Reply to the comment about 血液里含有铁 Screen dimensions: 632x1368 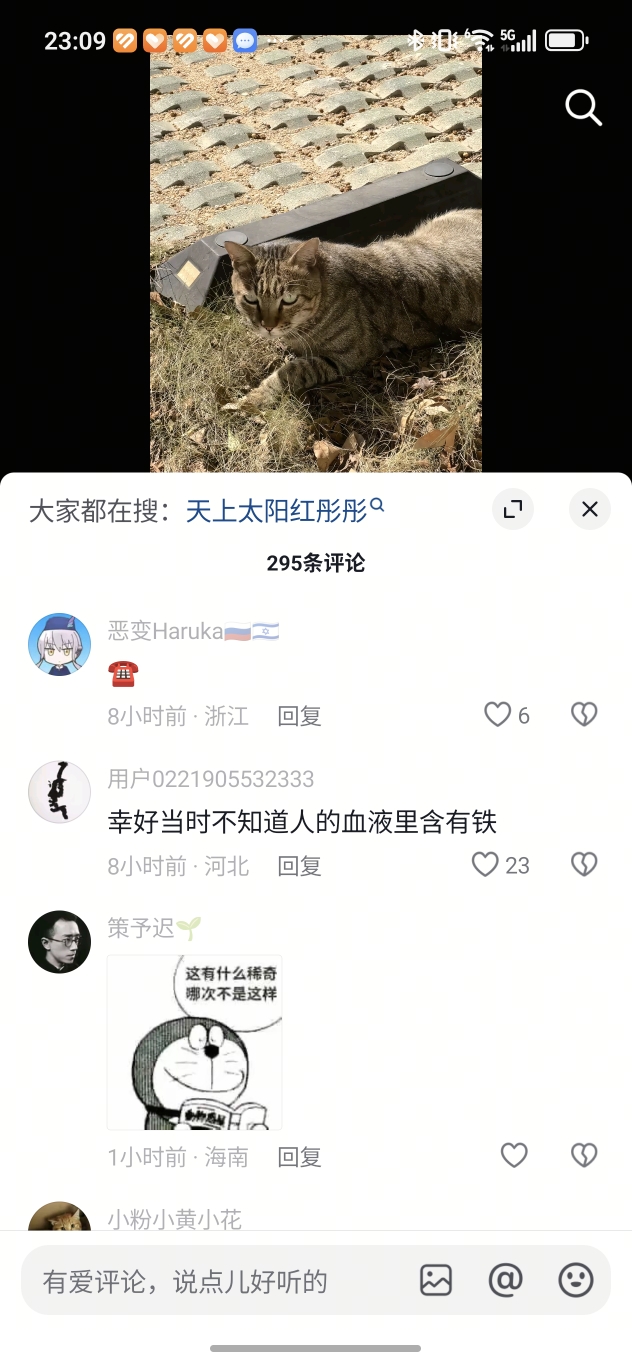[299, 866]
